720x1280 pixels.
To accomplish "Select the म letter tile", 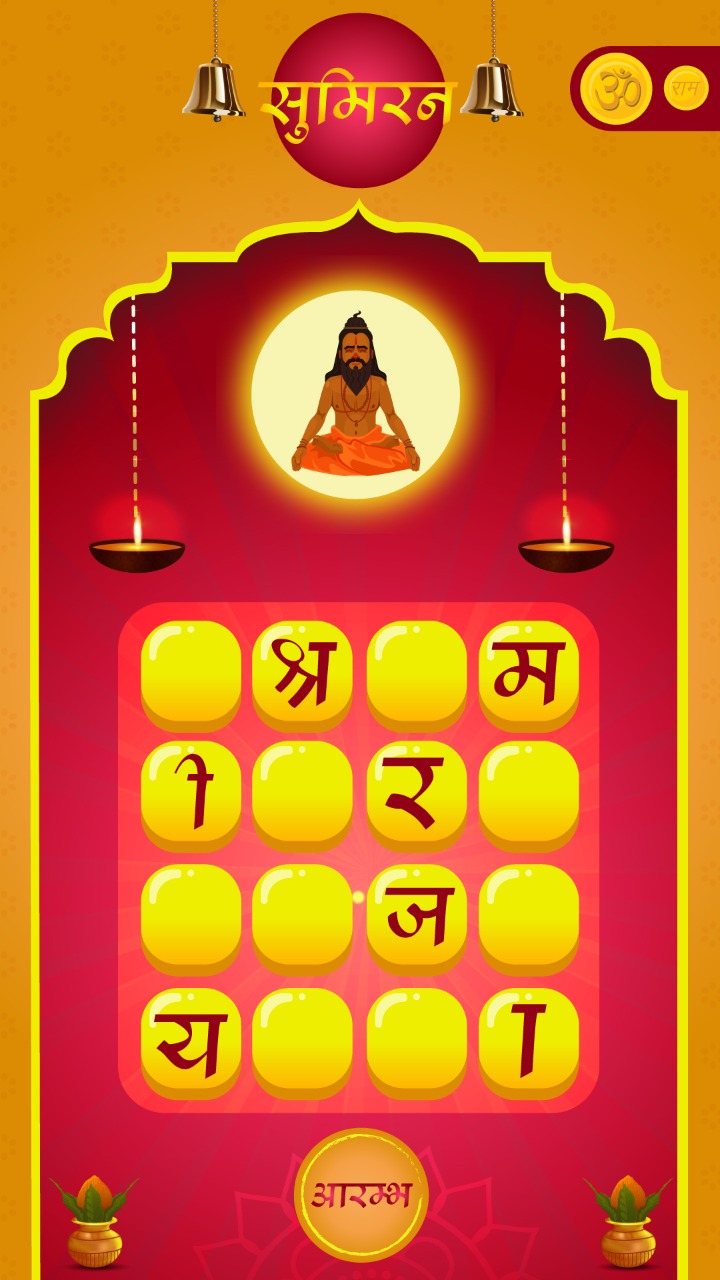I will coord(528,672).
